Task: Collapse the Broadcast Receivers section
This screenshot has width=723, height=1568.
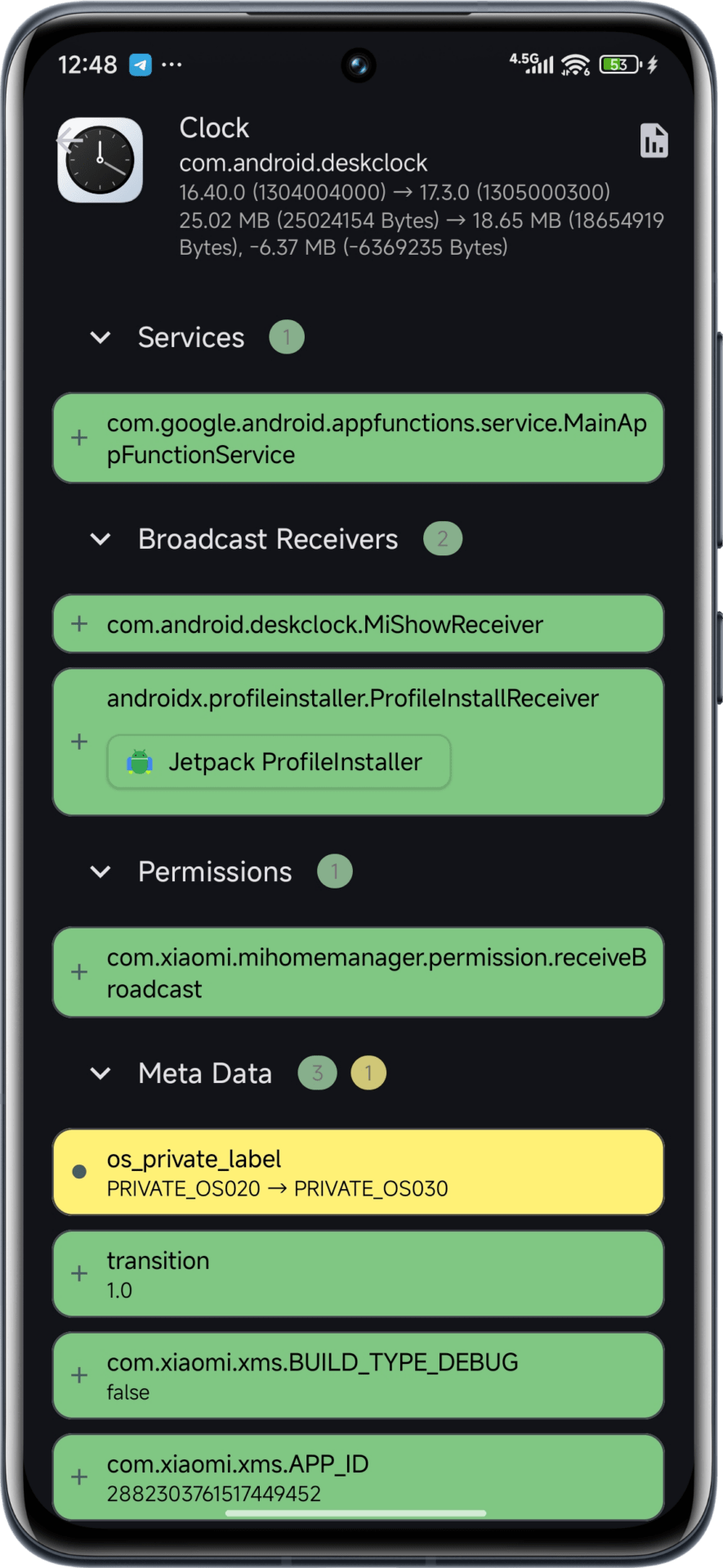Action: pyautogui.click(x=100, y=539)
